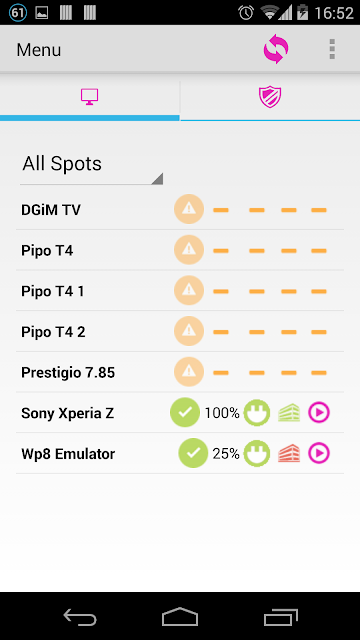Open the Prestigio 7.85 row
This screenshot has width=360, height=640.
tap(180, 372)
